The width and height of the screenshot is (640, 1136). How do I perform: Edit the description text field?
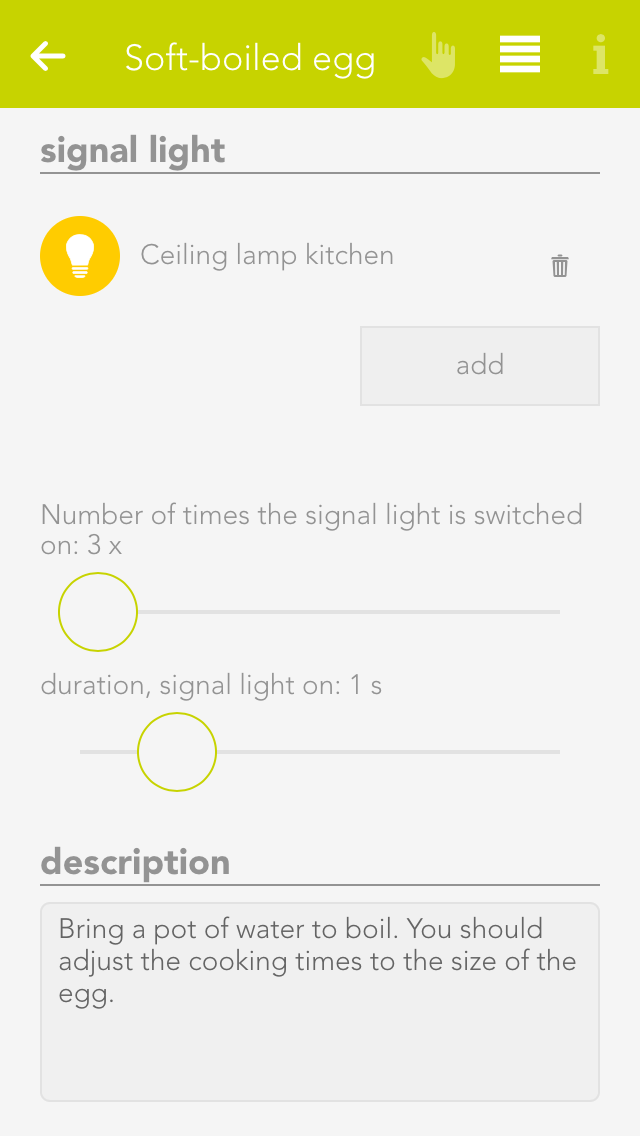(x=320, y=1002)
